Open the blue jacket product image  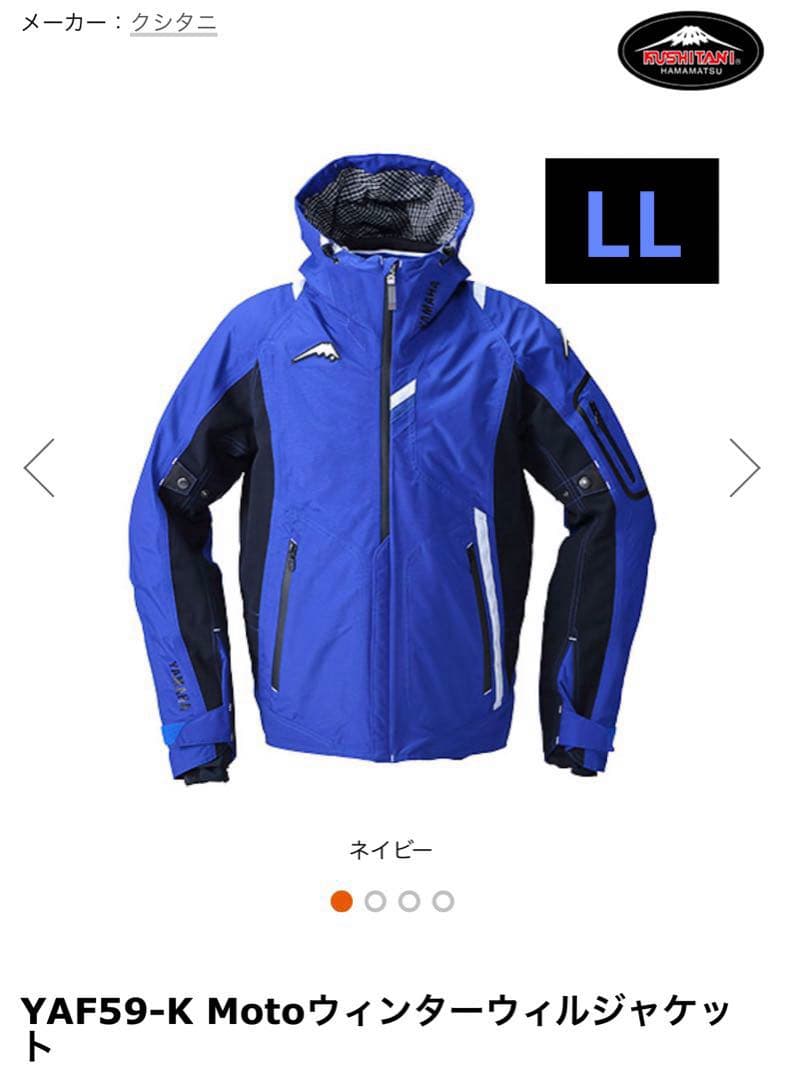point(390,470)
